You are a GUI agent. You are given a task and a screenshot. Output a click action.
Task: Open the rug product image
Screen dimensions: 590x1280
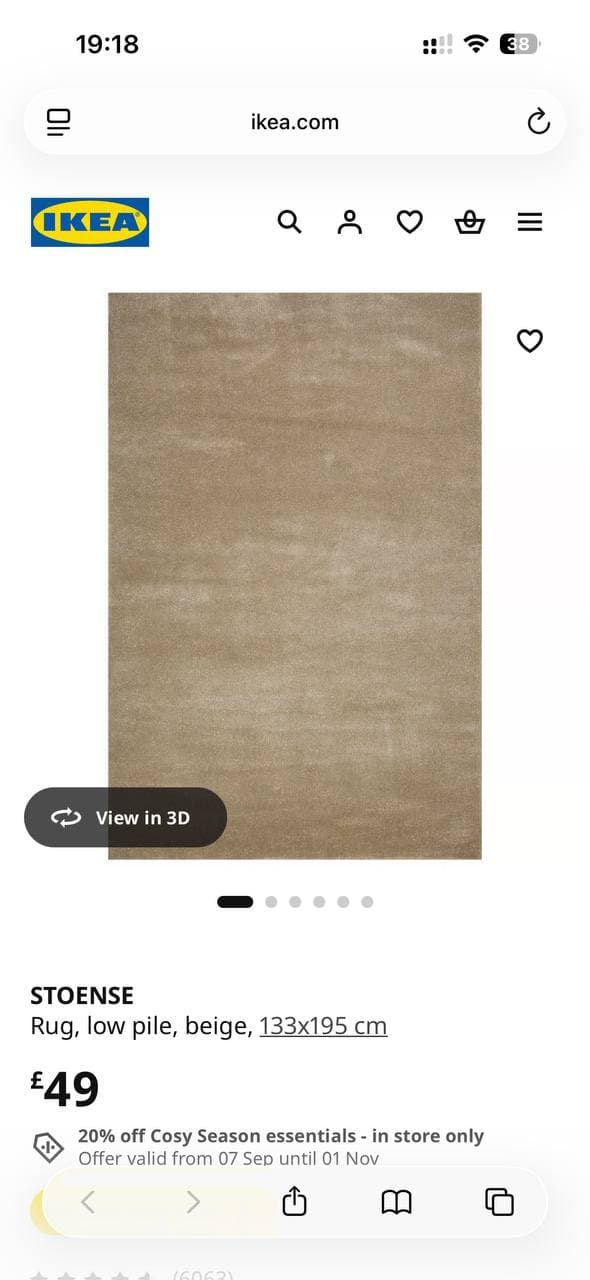[295, 576]
